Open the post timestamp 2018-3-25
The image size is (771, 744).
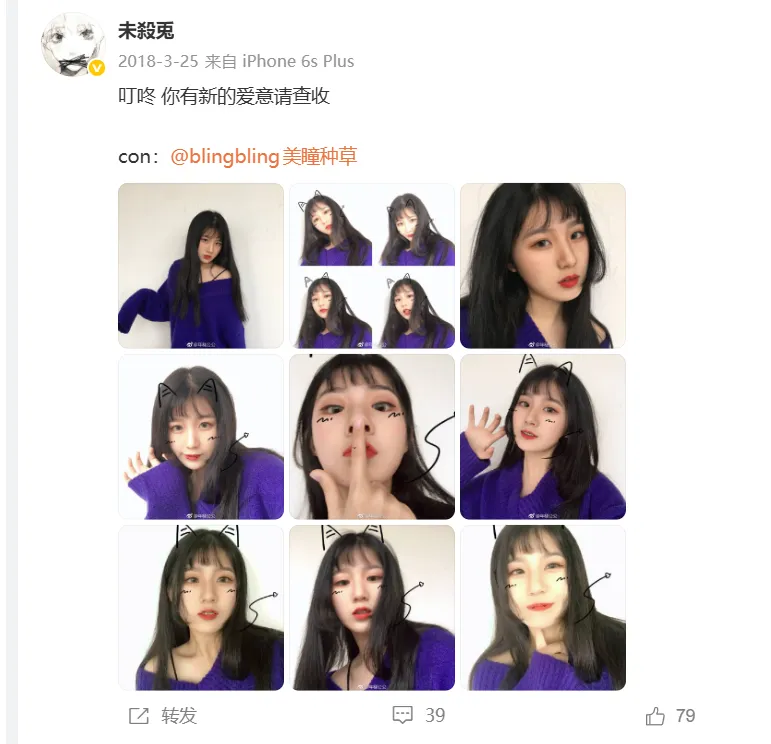158,61
